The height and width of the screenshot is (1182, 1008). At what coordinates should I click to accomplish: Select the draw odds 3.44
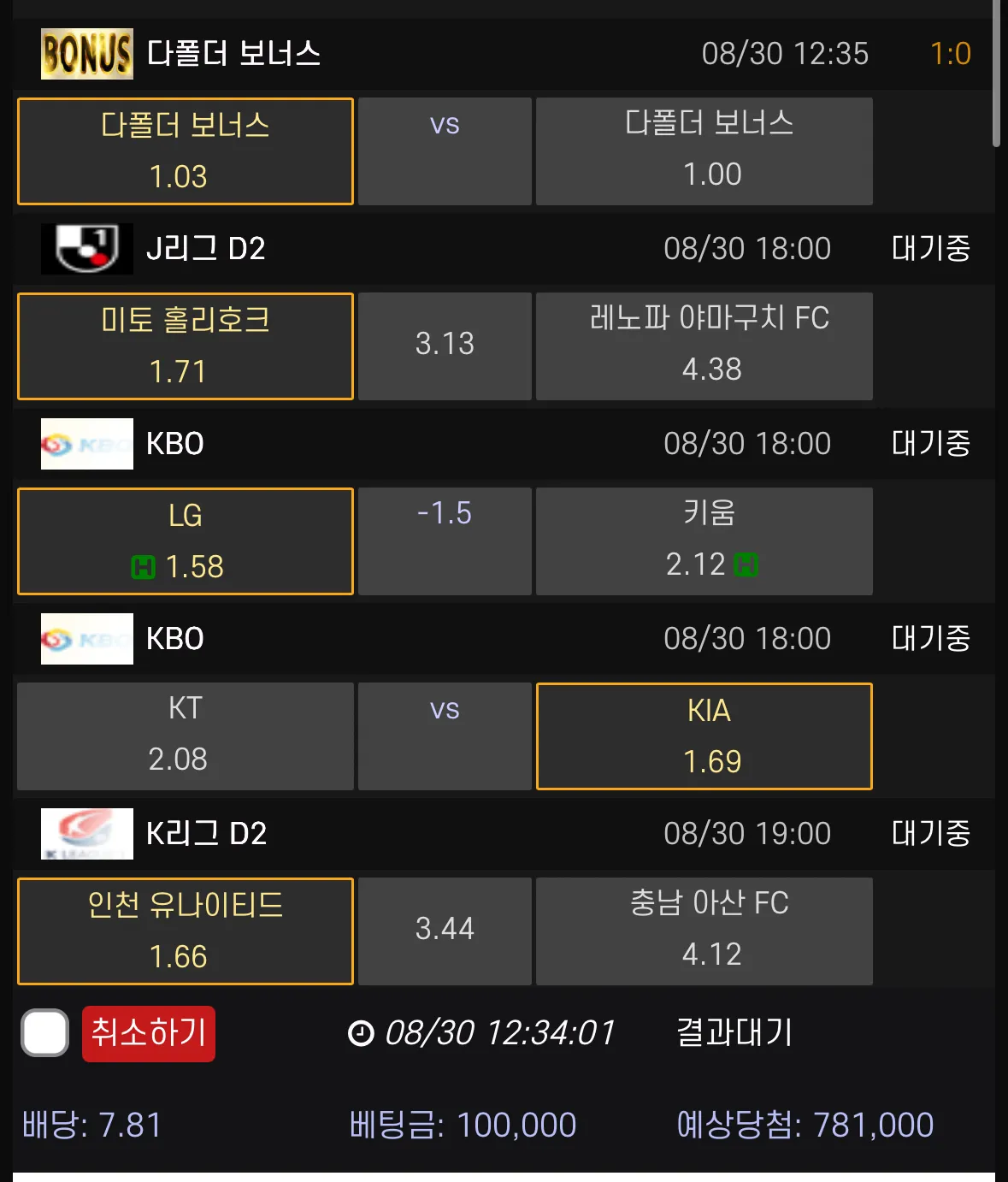445,931
